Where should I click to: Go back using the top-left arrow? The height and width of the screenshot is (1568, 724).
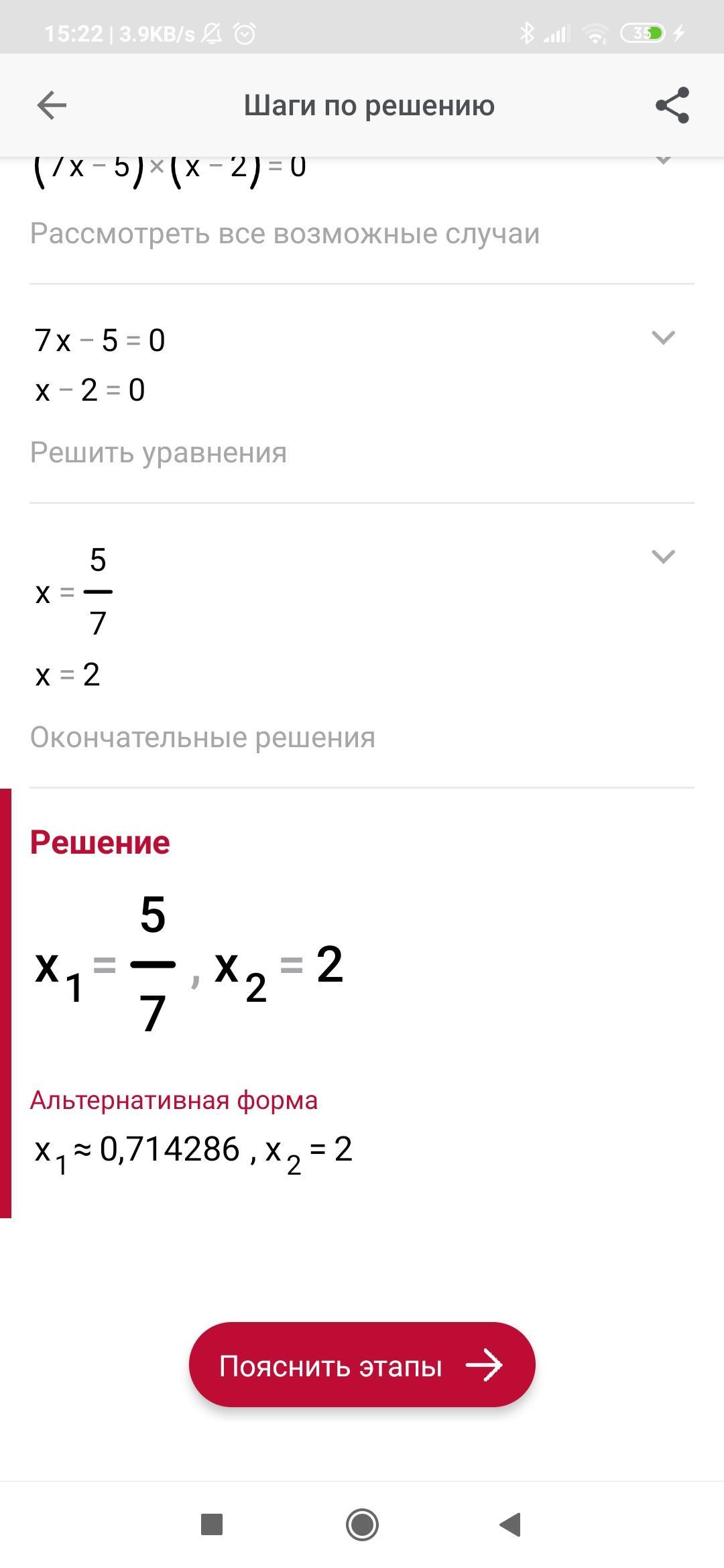point(52,105)
